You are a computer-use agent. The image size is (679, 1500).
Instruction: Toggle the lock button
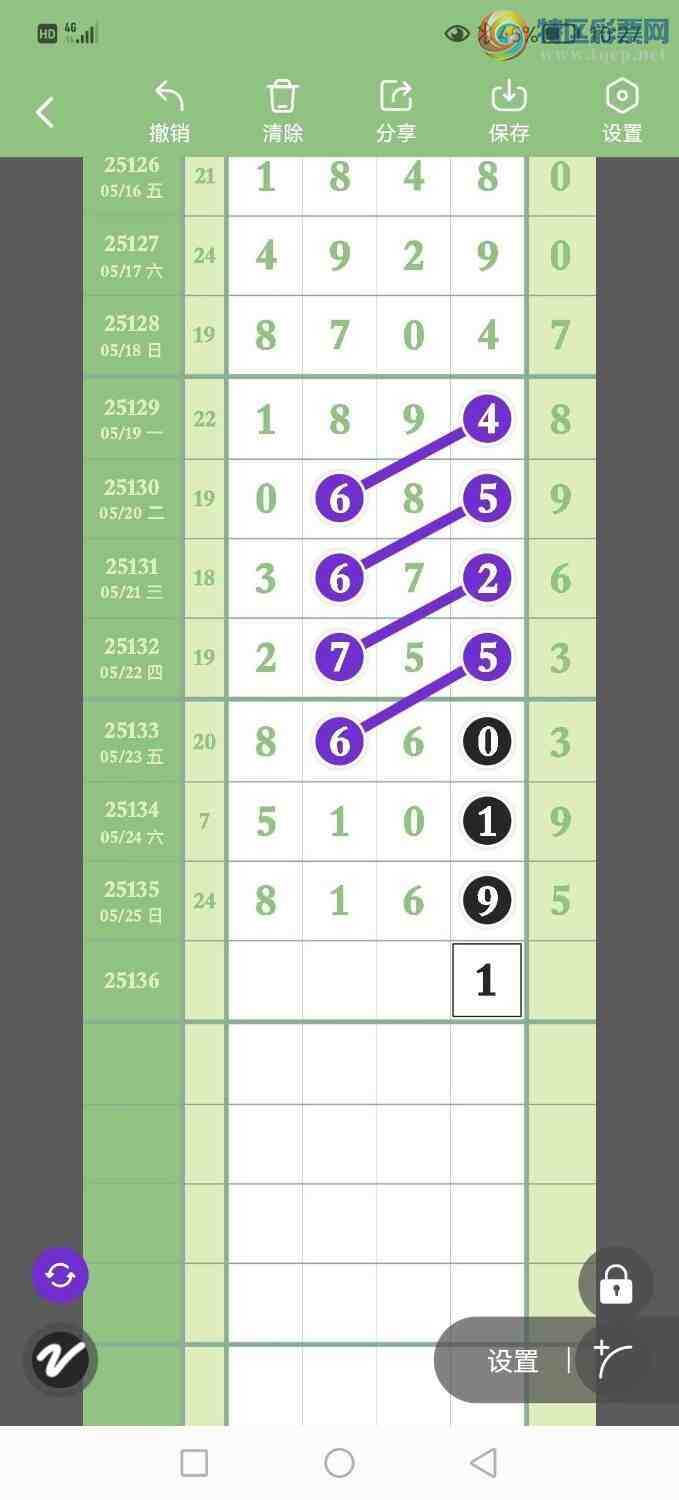click(615, 1284)
